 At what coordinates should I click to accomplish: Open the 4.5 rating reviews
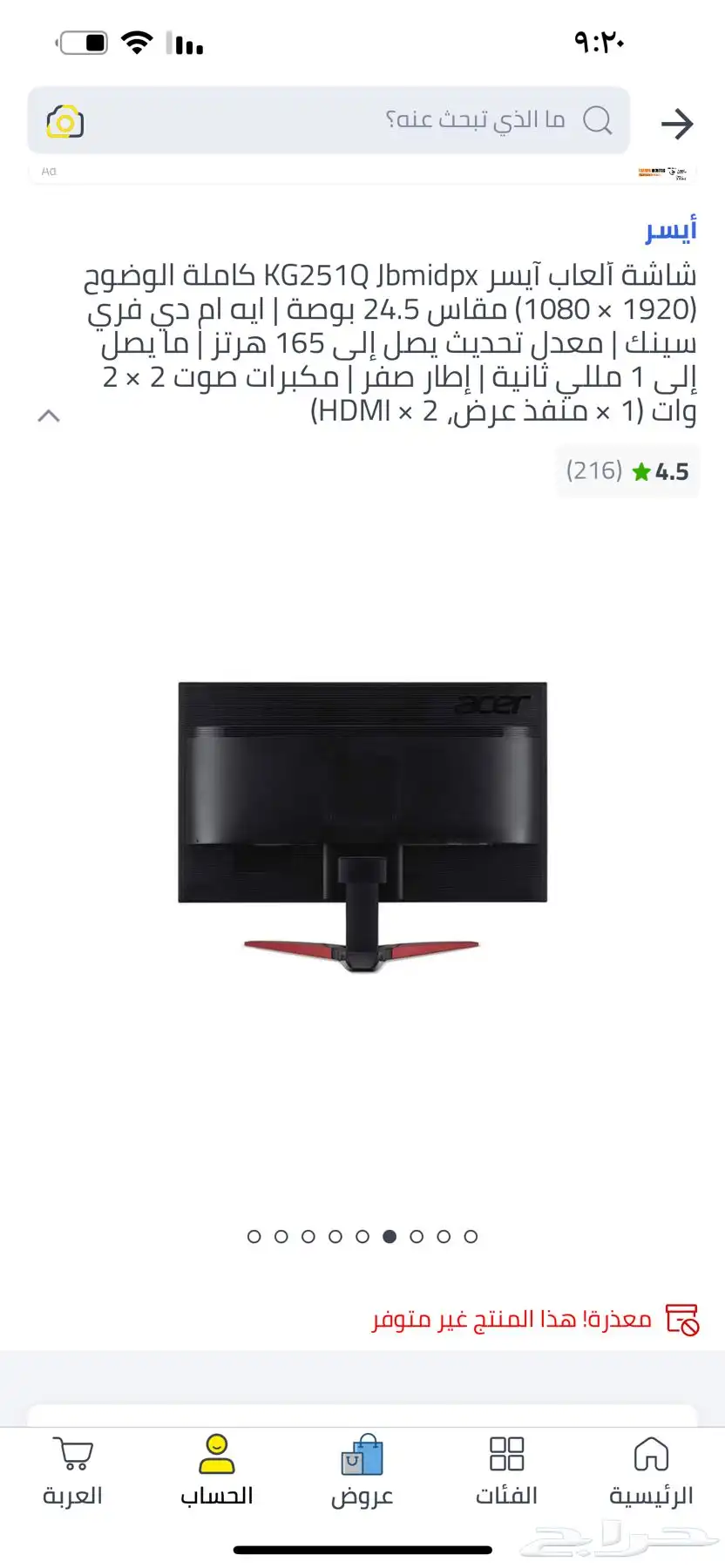627,471
